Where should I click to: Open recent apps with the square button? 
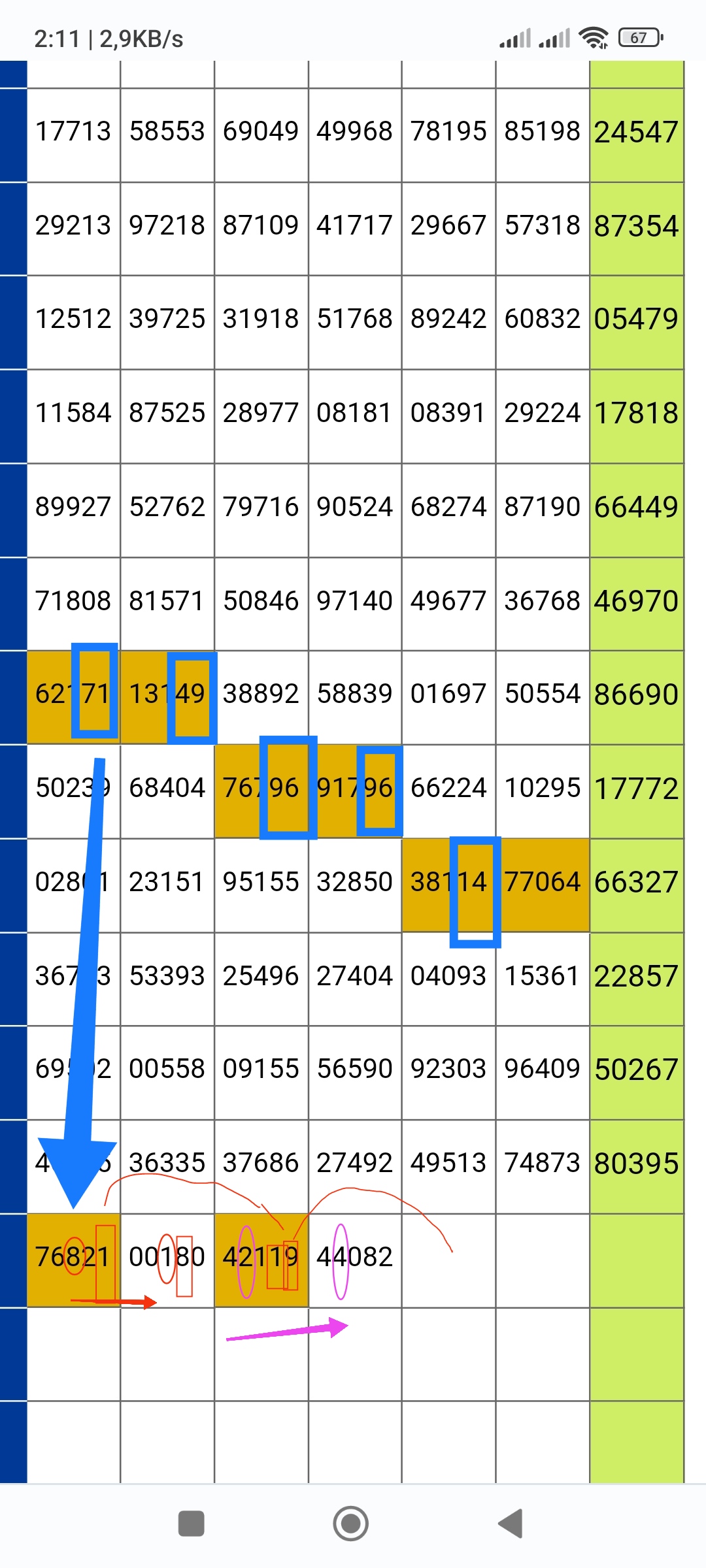192,1524
